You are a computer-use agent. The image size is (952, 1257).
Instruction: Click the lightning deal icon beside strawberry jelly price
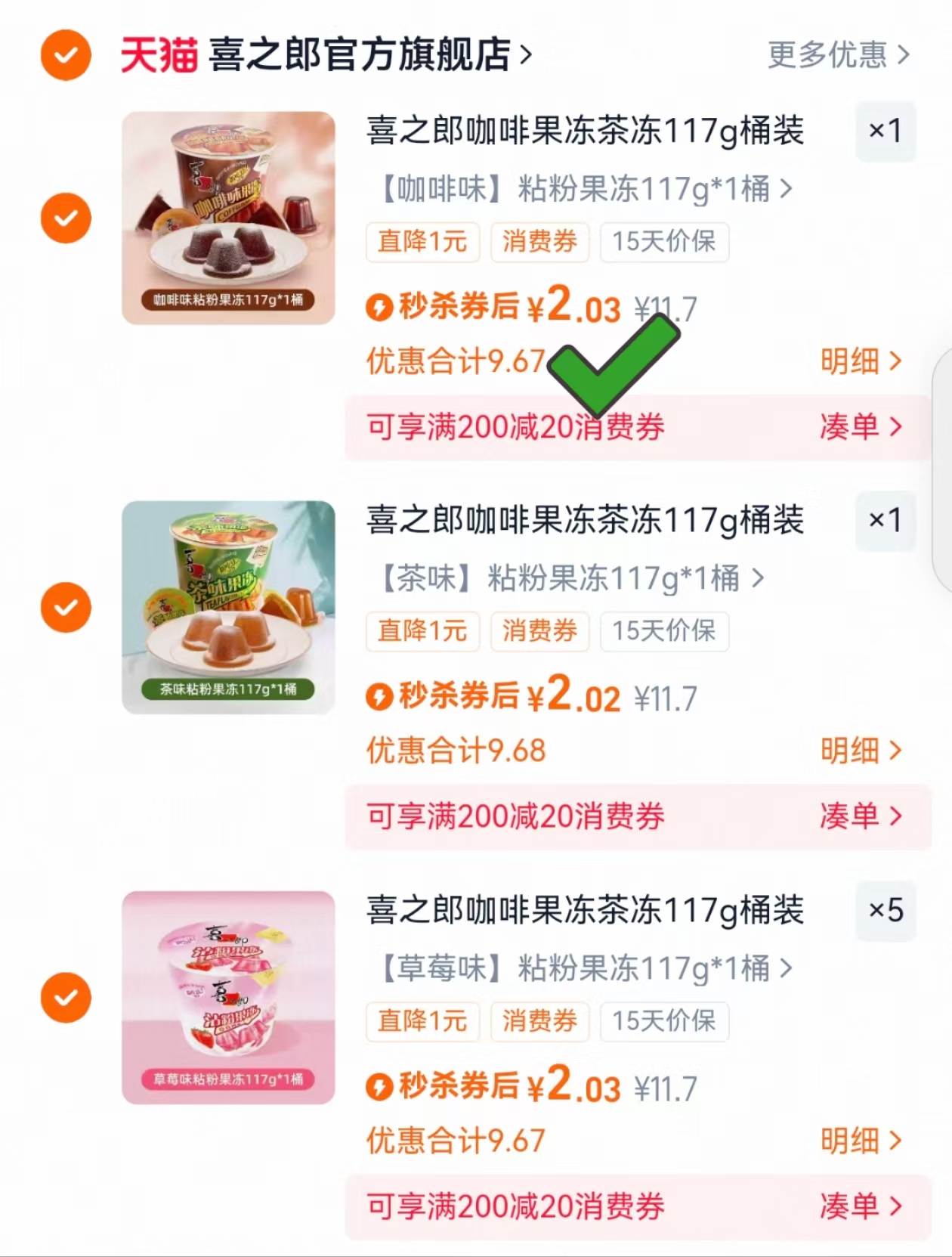pos(379,1087)
